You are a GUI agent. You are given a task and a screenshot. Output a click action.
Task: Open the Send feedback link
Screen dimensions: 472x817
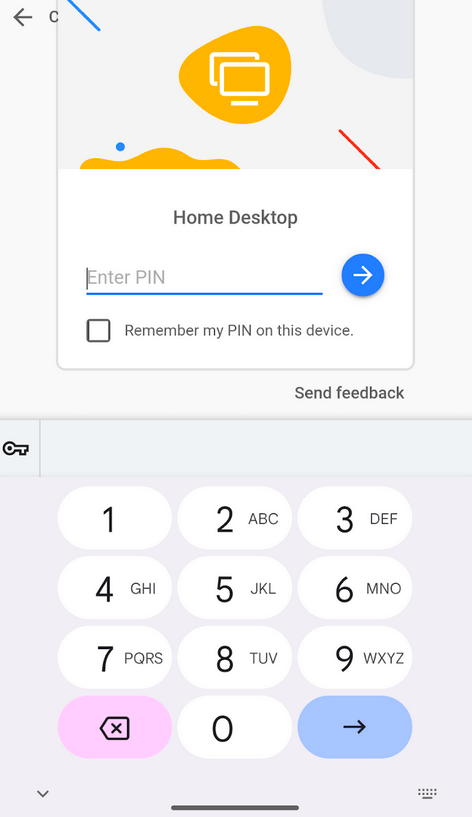349,393
